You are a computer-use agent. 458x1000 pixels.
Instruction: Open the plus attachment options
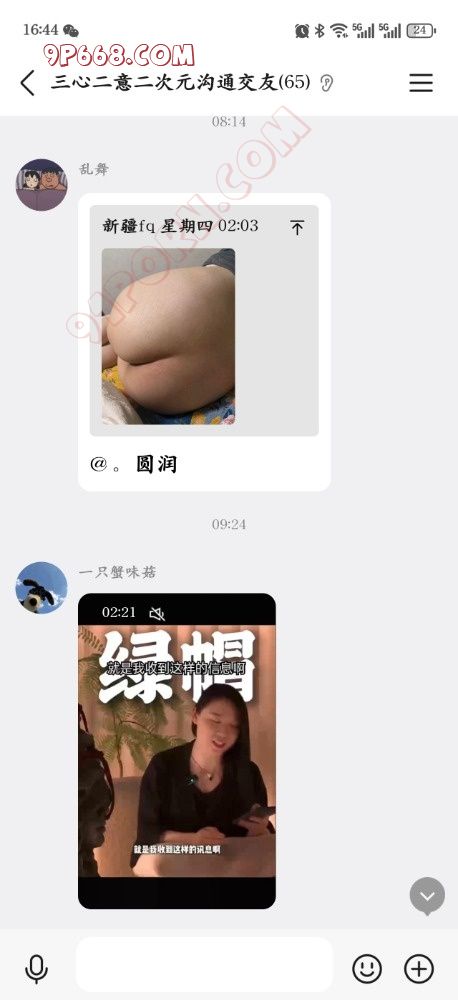419,969
